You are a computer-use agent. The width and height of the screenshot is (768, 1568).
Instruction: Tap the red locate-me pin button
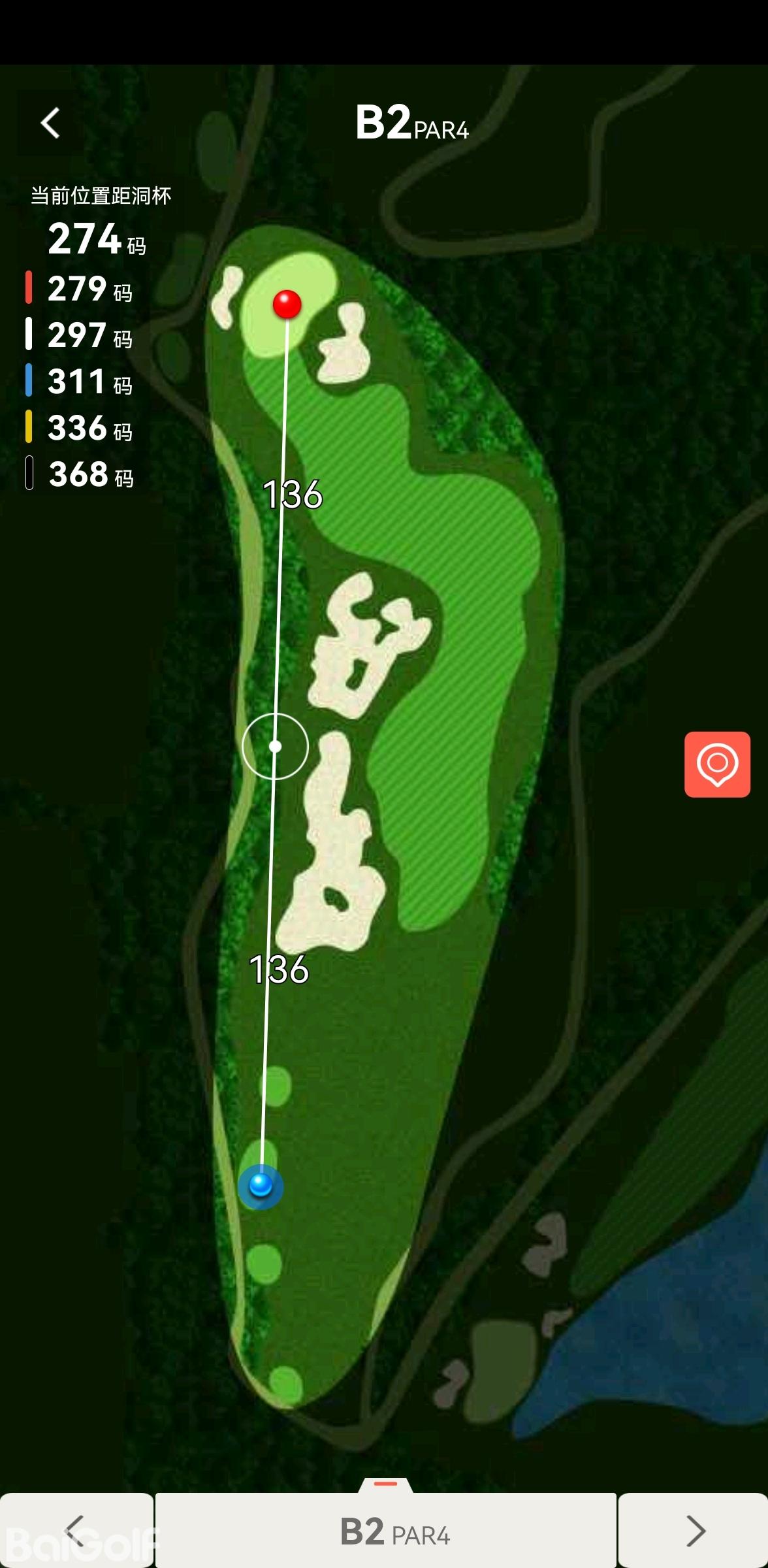coord(717,764)
